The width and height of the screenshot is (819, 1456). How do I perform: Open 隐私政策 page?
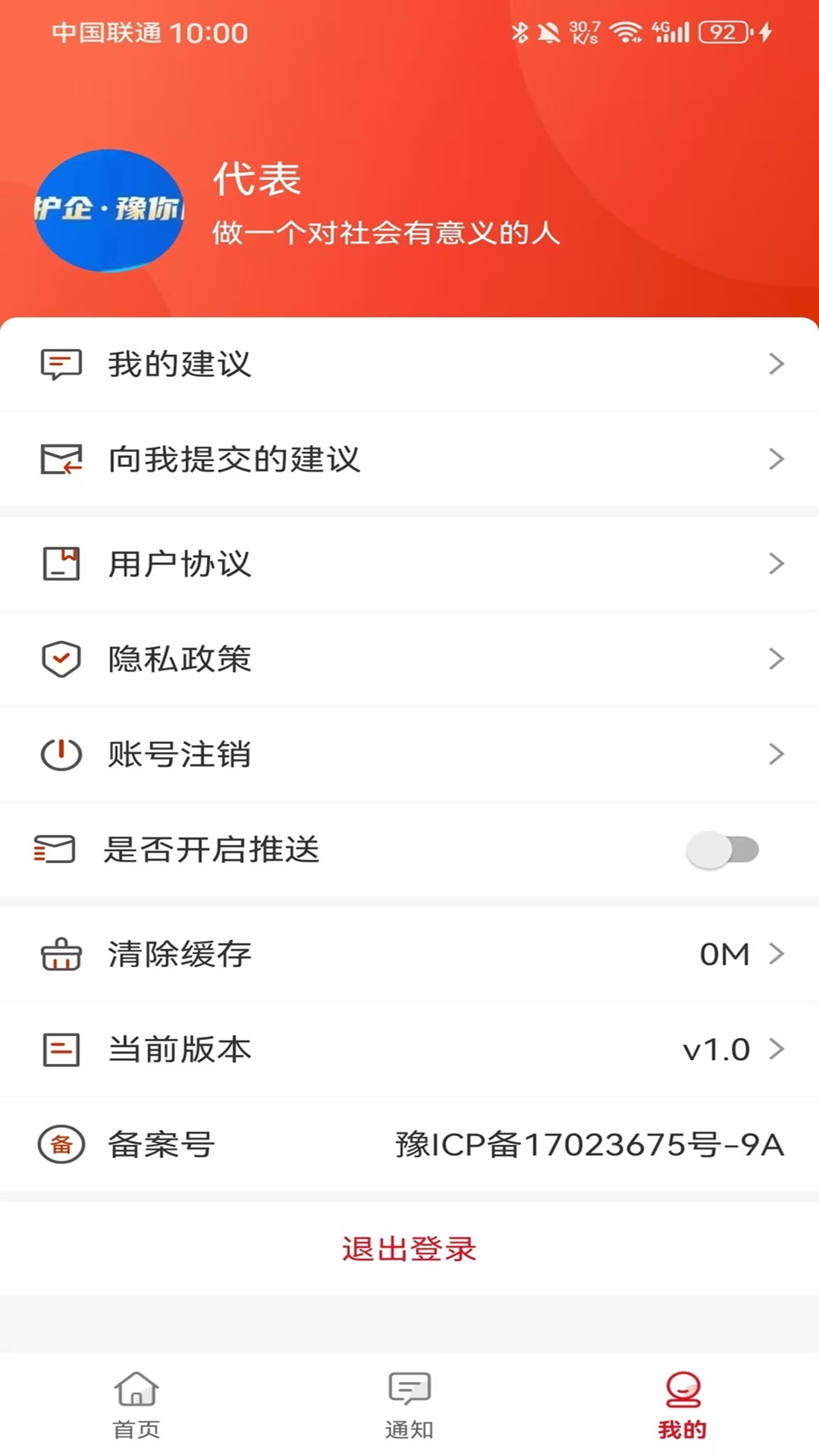coord(409,659)
